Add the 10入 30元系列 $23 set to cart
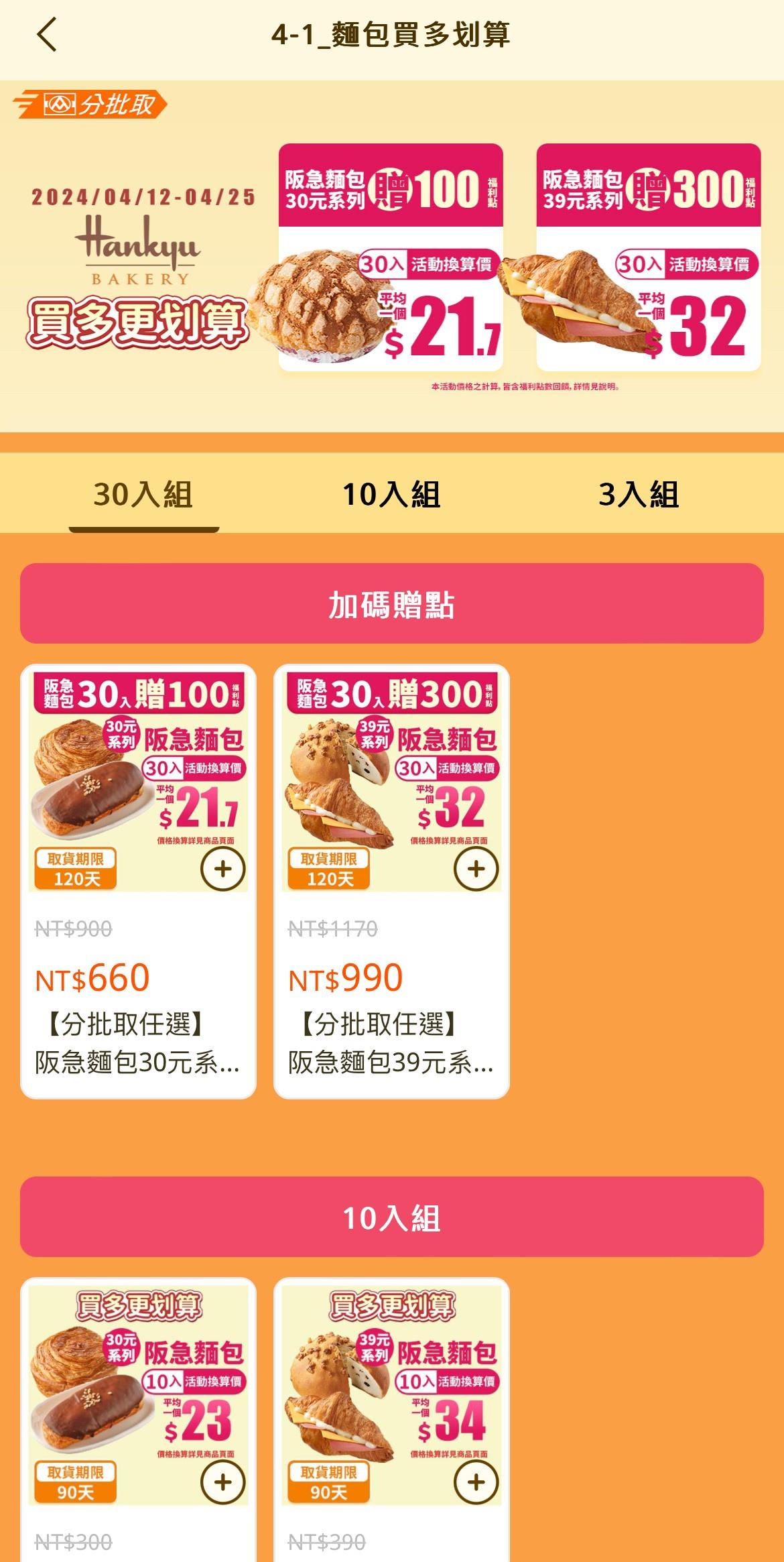The image size is (784, 1562). point(222,1482)
